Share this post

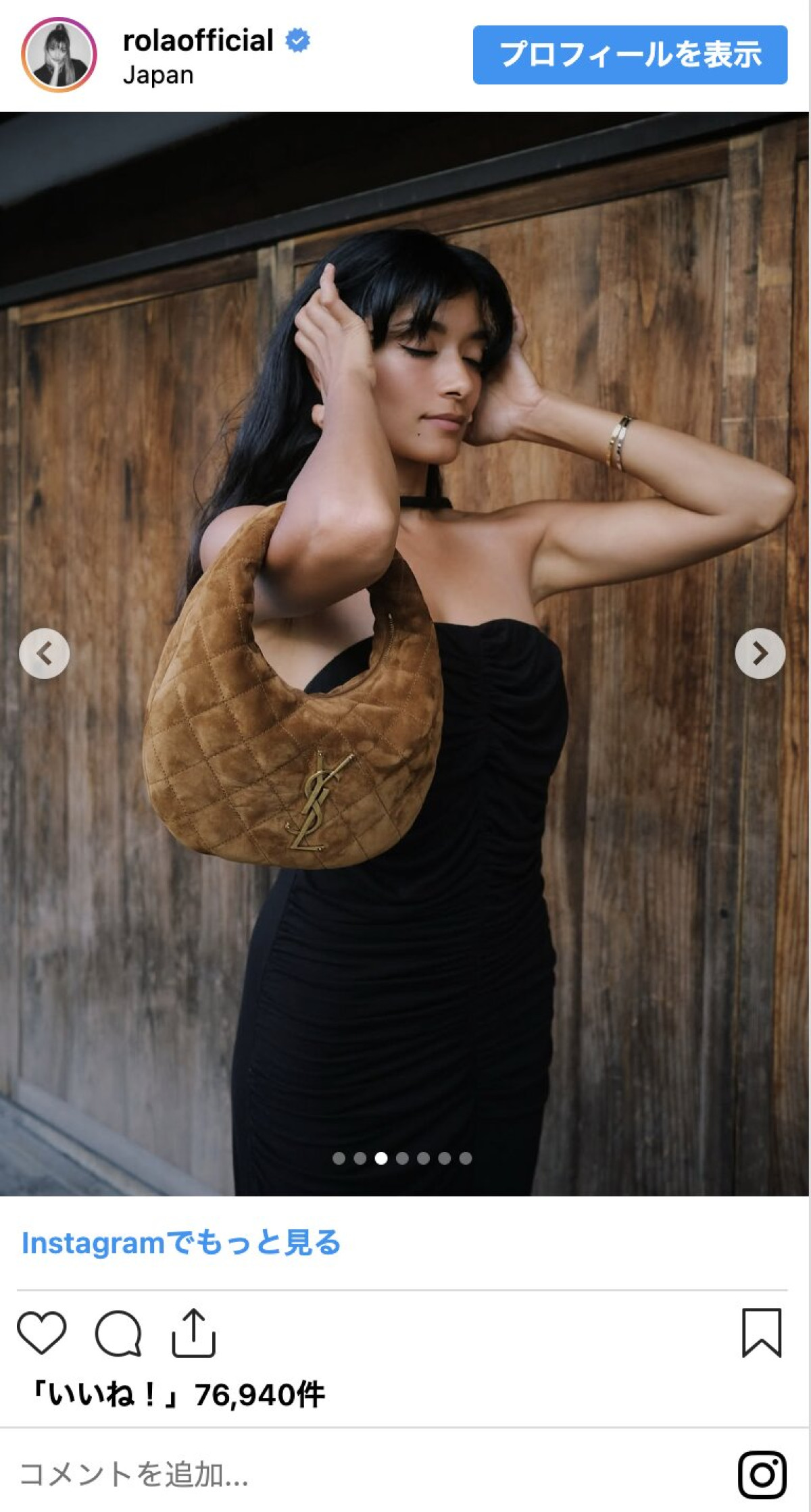tap(193, 1332)
